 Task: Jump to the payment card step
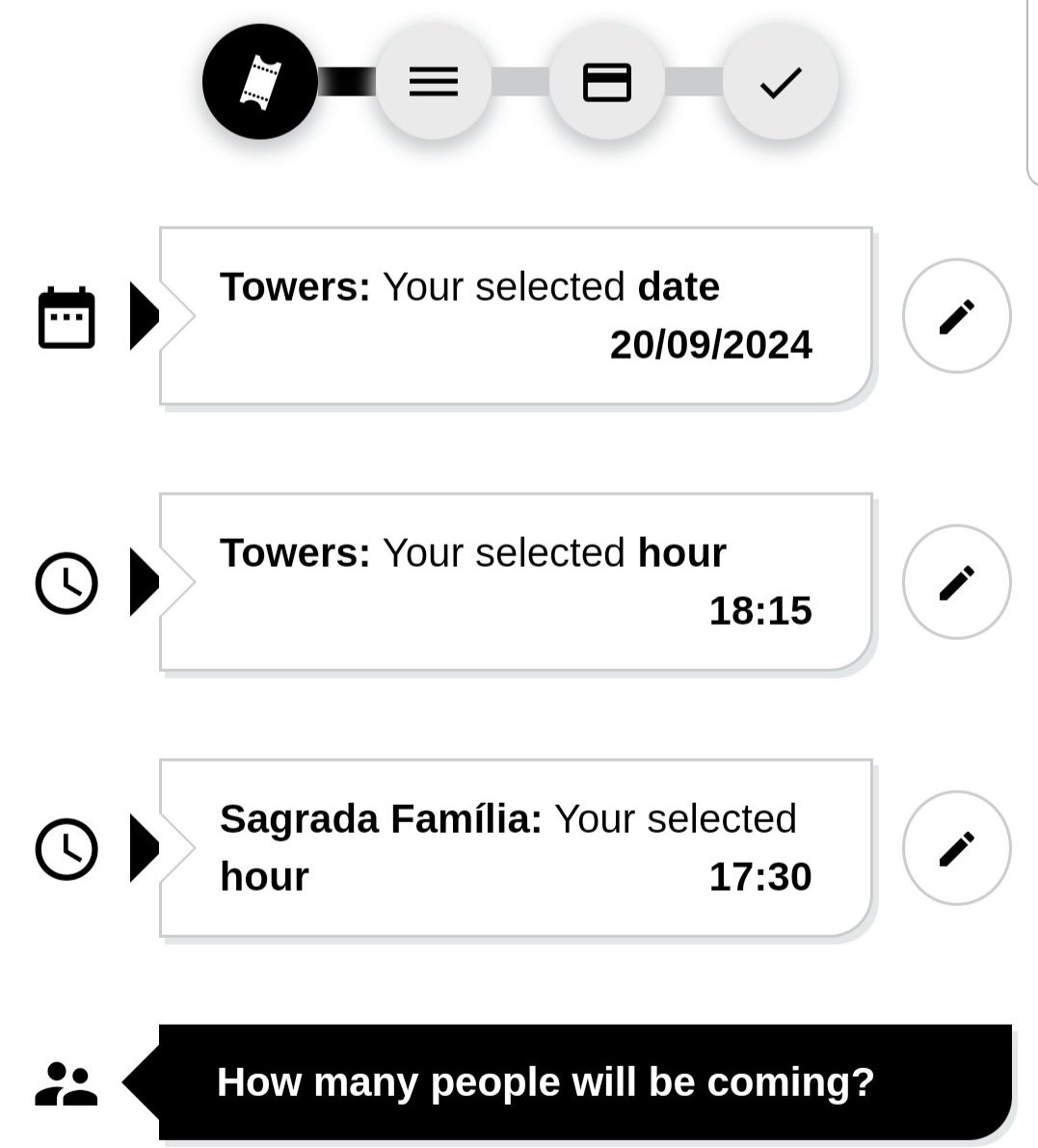[607, 83]
